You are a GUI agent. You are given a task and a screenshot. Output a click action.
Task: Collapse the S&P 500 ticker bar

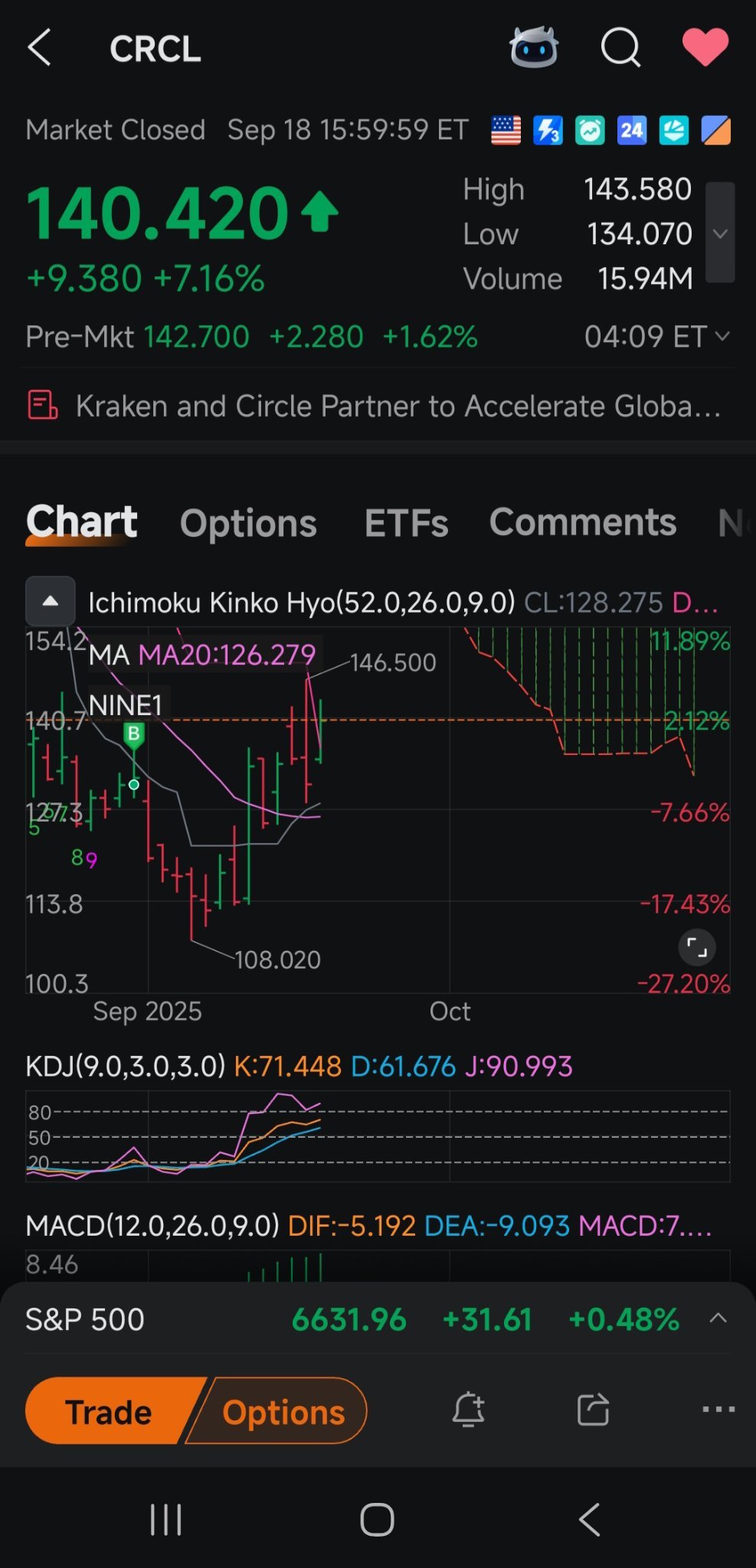pos(718,1318)
